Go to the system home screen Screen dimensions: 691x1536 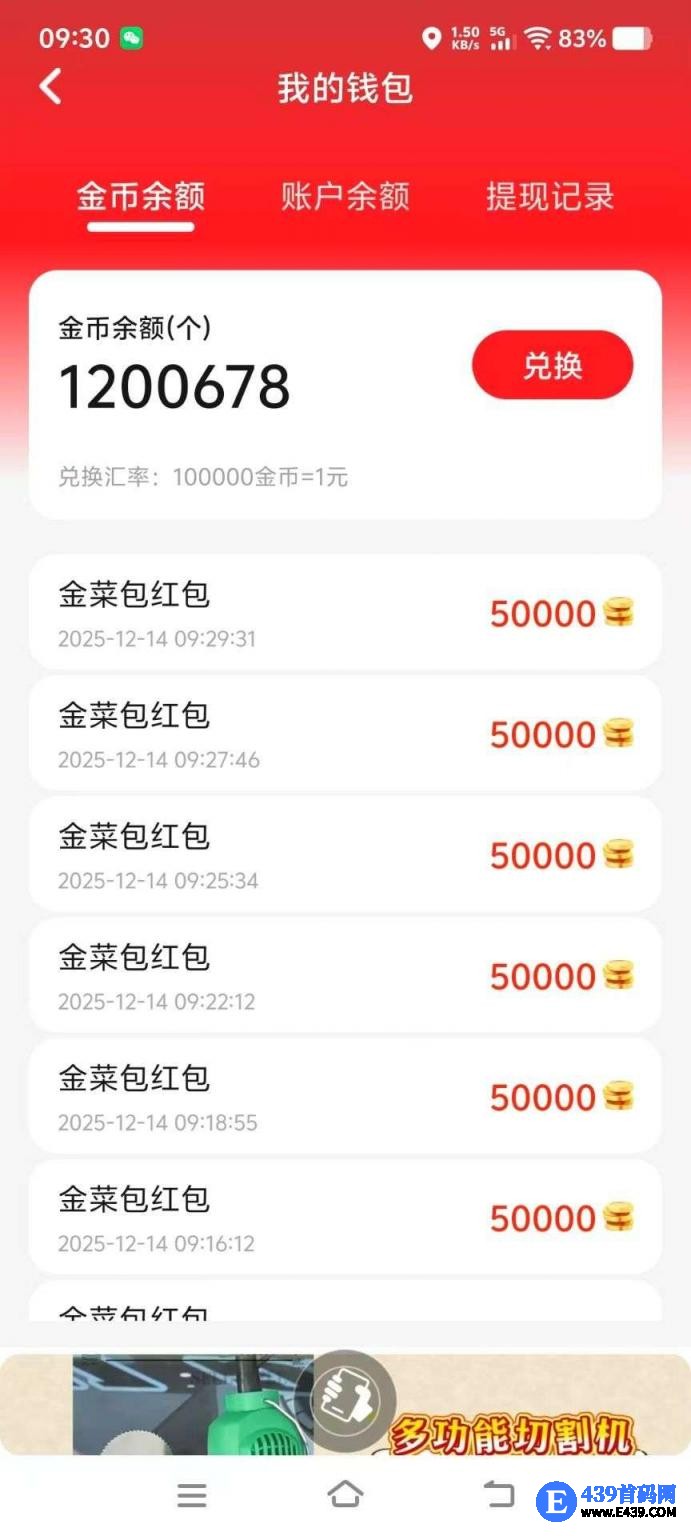click(x=345, y=1495)
